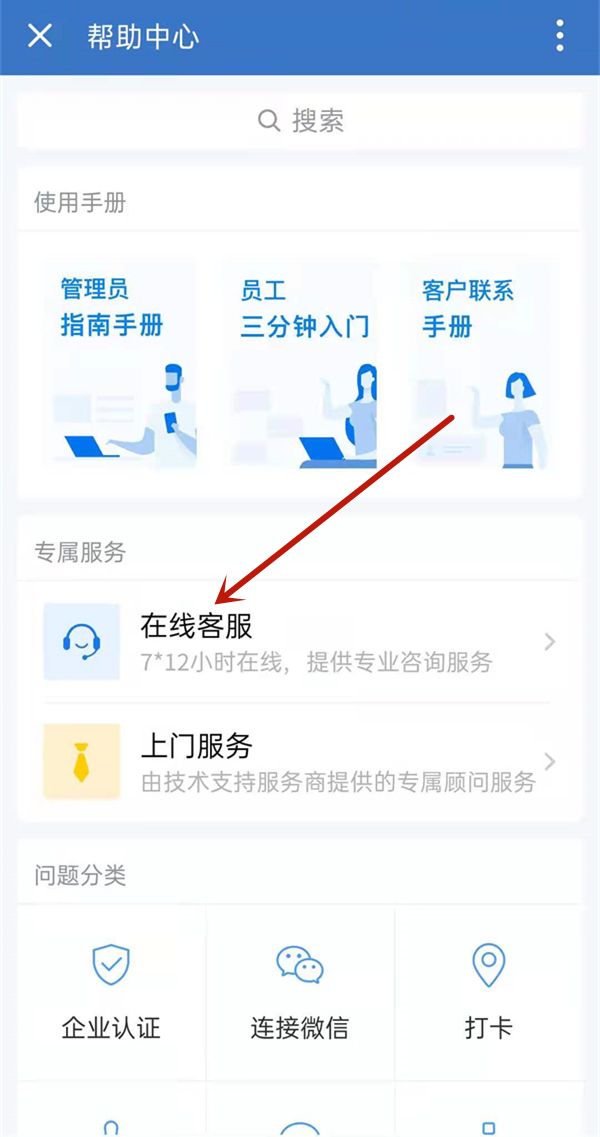Select the 企业认证 category

pos(110,992)
